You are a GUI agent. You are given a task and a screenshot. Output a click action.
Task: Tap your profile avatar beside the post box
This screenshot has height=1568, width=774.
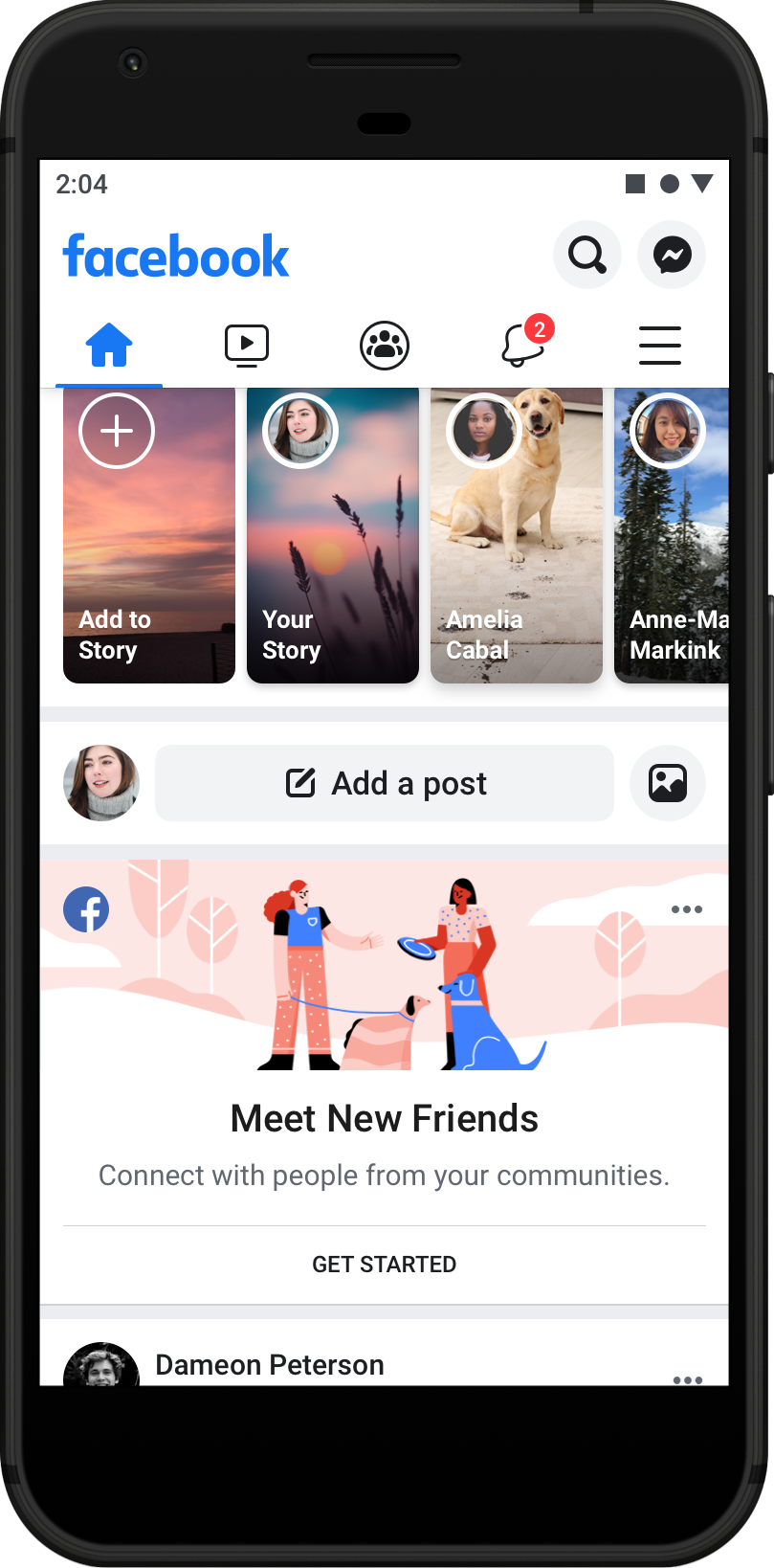pos(100,782)
